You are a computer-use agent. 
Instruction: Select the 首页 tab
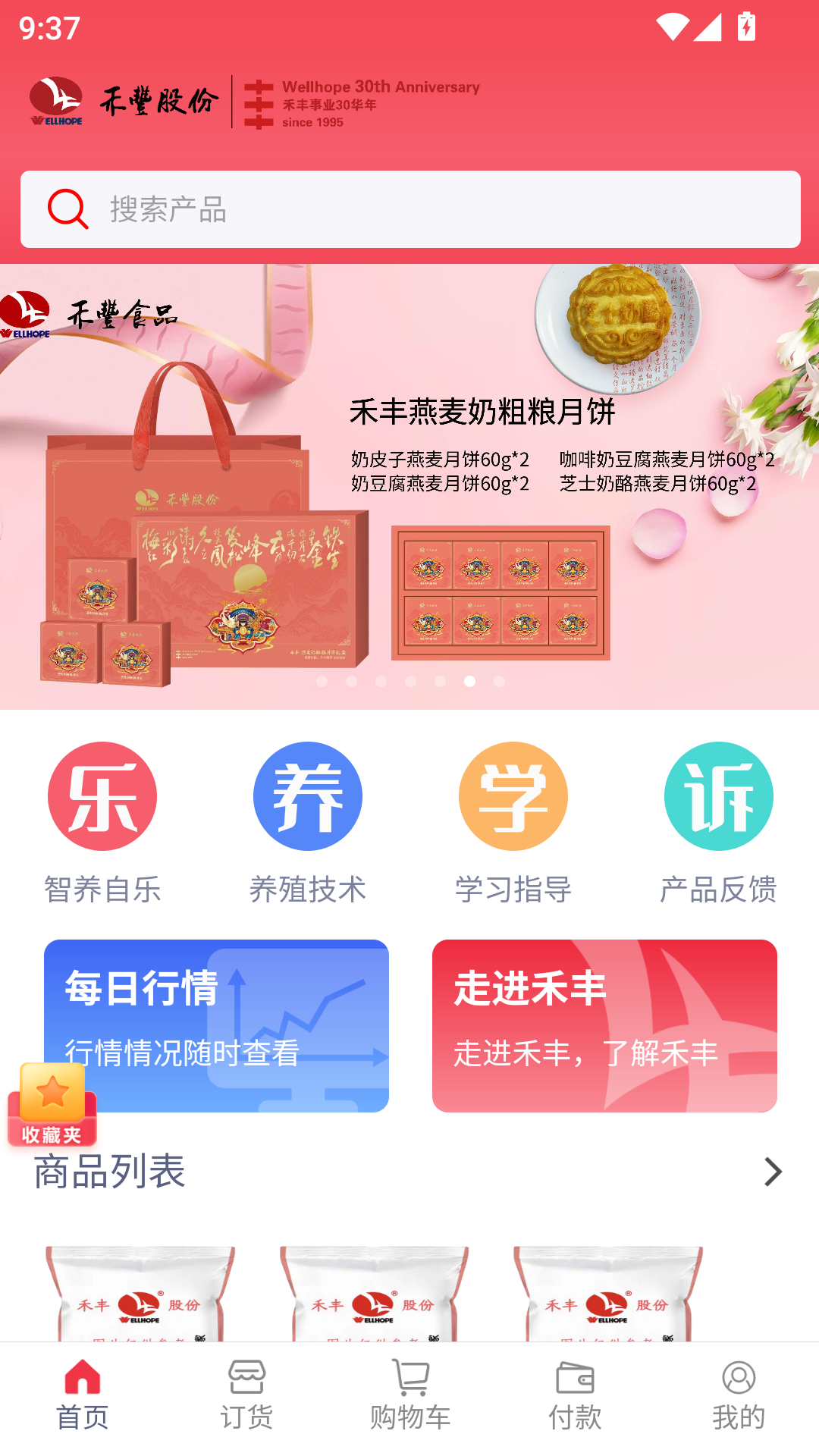[83, 1395]
